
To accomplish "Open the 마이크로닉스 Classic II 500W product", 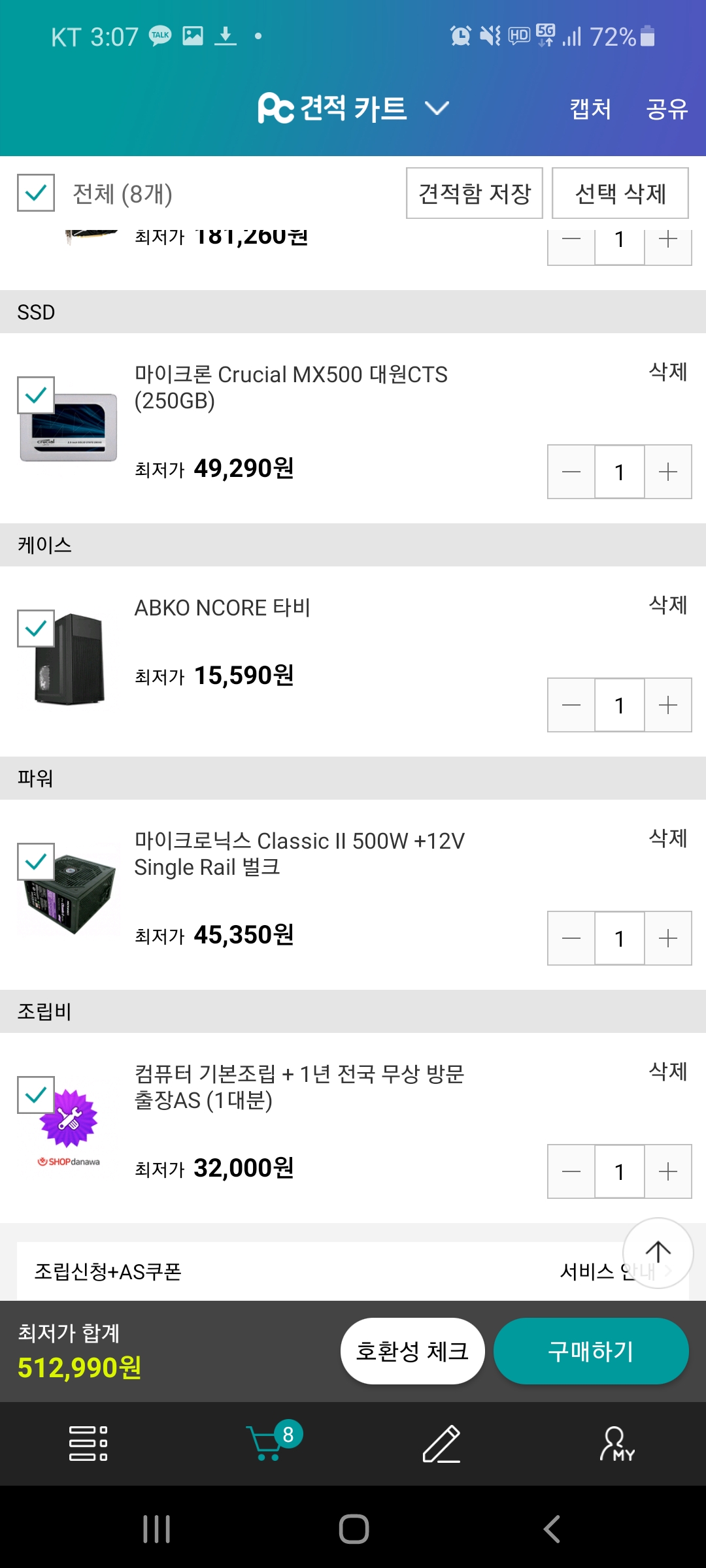I will pyautogui.click(x=299, y=853).
